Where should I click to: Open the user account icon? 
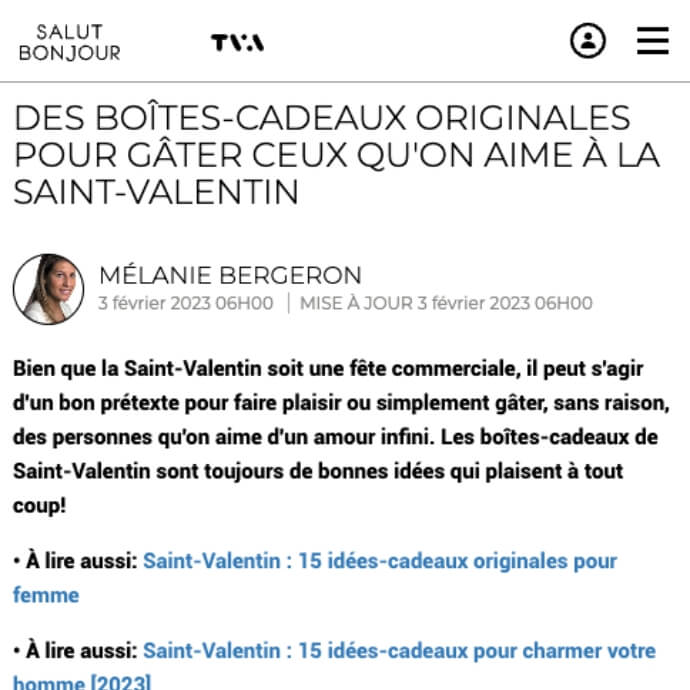click(588, 40)
